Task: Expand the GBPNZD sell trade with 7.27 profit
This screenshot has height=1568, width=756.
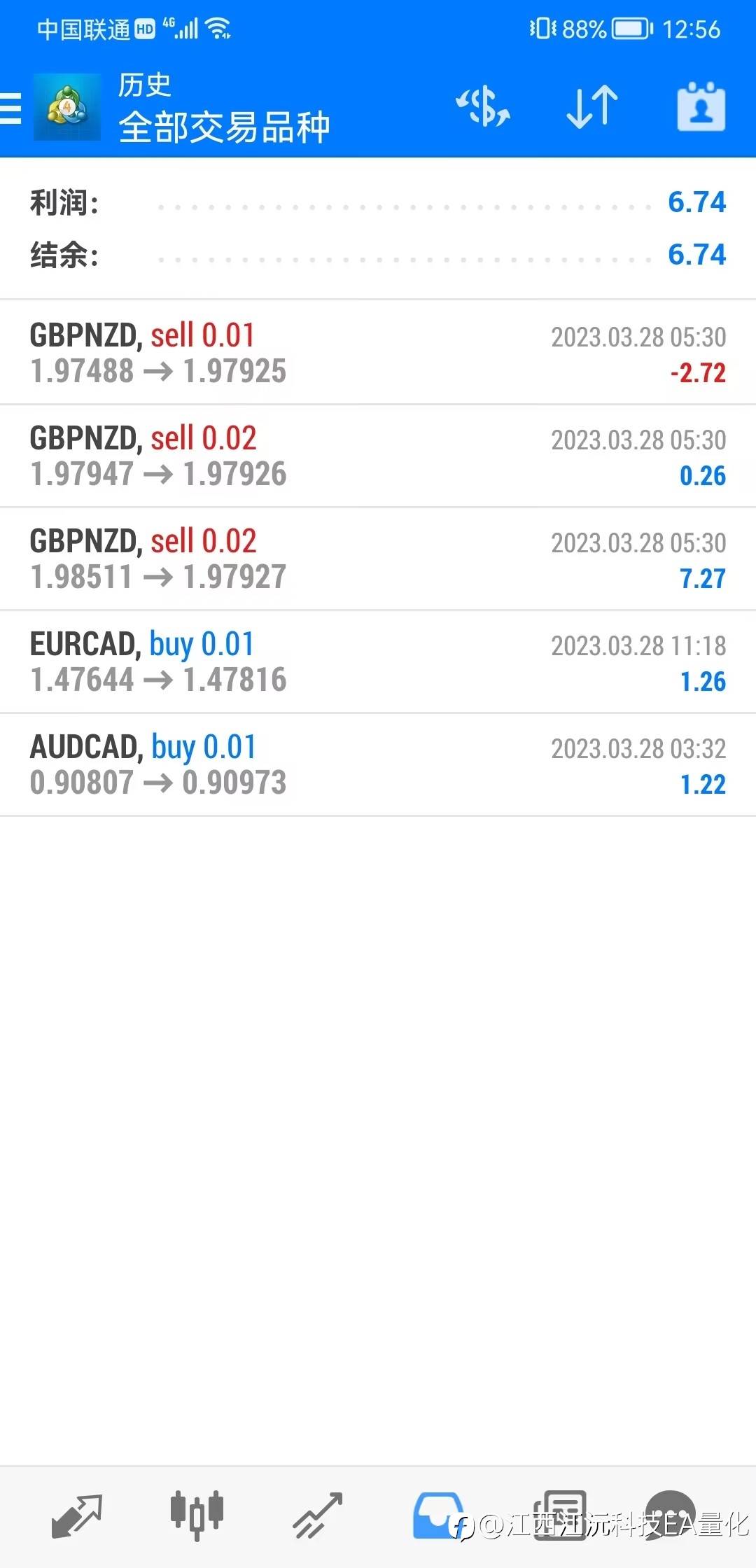Action: pyautogui.click(x=378, y=559)
